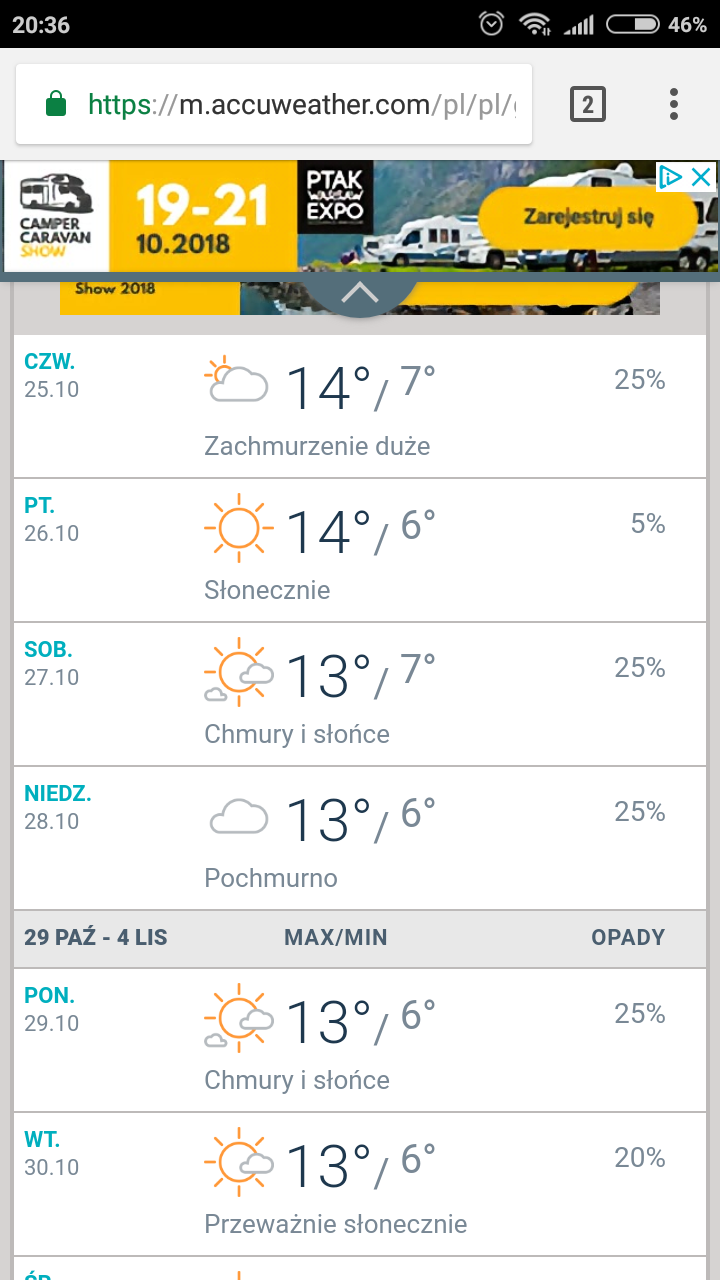Open the tab switcher showing 2 tabs
This screenshot has height=1280, width=720.
coord(588,104)
